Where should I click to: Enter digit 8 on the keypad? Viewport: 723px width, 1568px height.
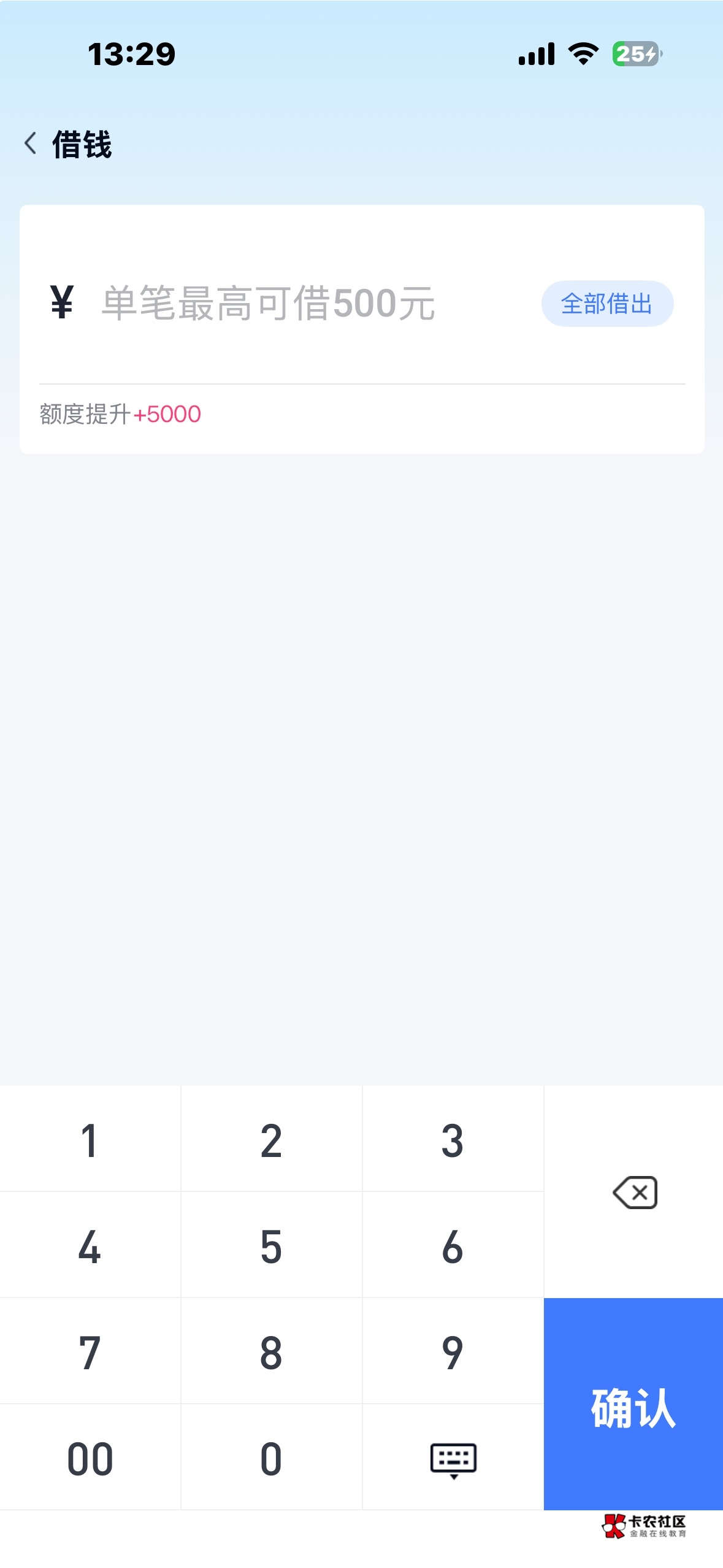pos(271,1351)
